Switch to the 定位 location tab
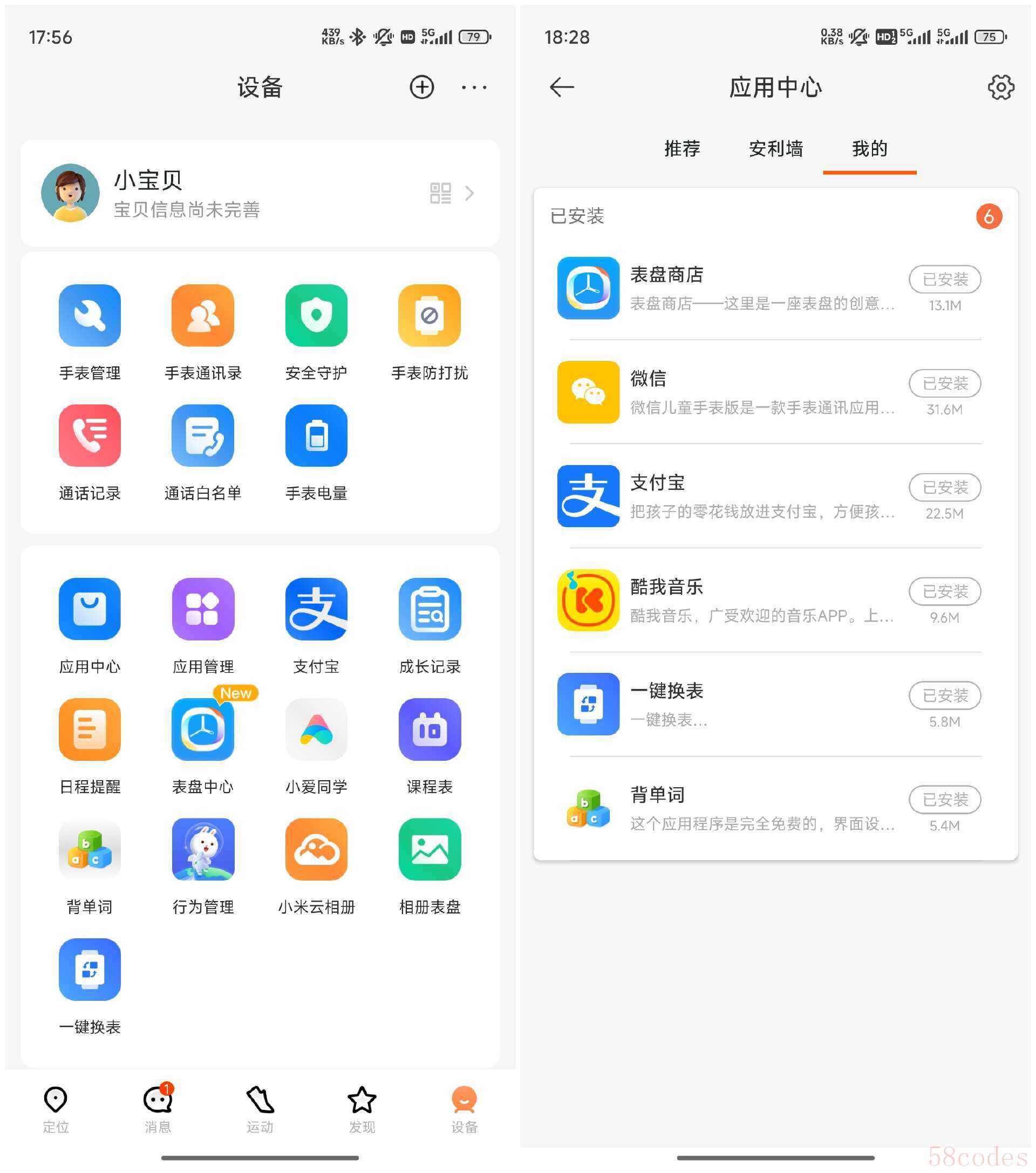The height and width of the screenshot is (1173, 1036). point(56,1109)
